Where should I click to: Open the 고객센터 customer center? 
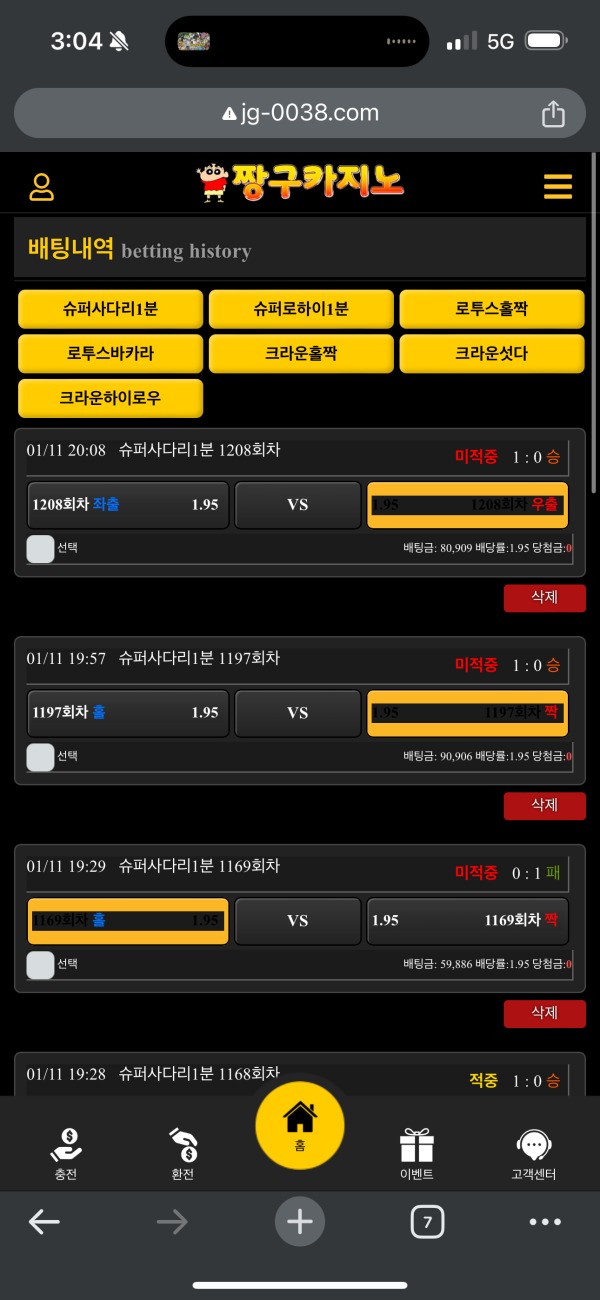pyautogui.click(x=533, y=1153)
